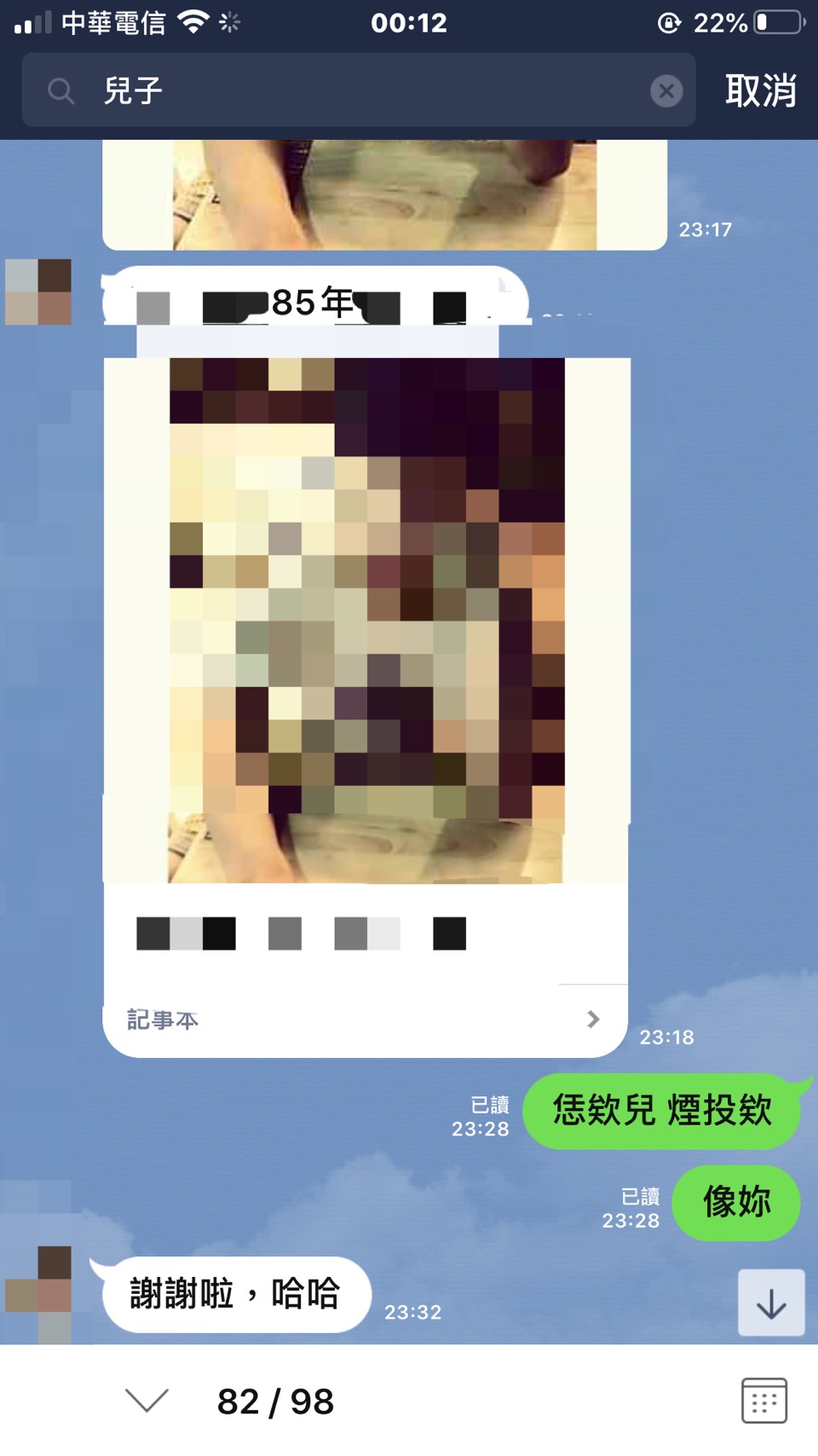Cancel the search with 取消
The image size is (818, 1456).
coord(760,90)
